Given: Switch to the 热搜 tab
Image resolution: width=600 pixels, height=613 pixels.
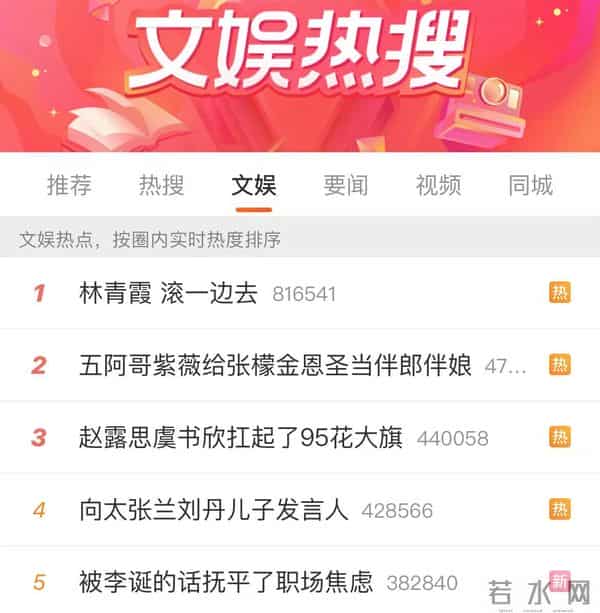Looking at the screenshot, I should point(161,185).
